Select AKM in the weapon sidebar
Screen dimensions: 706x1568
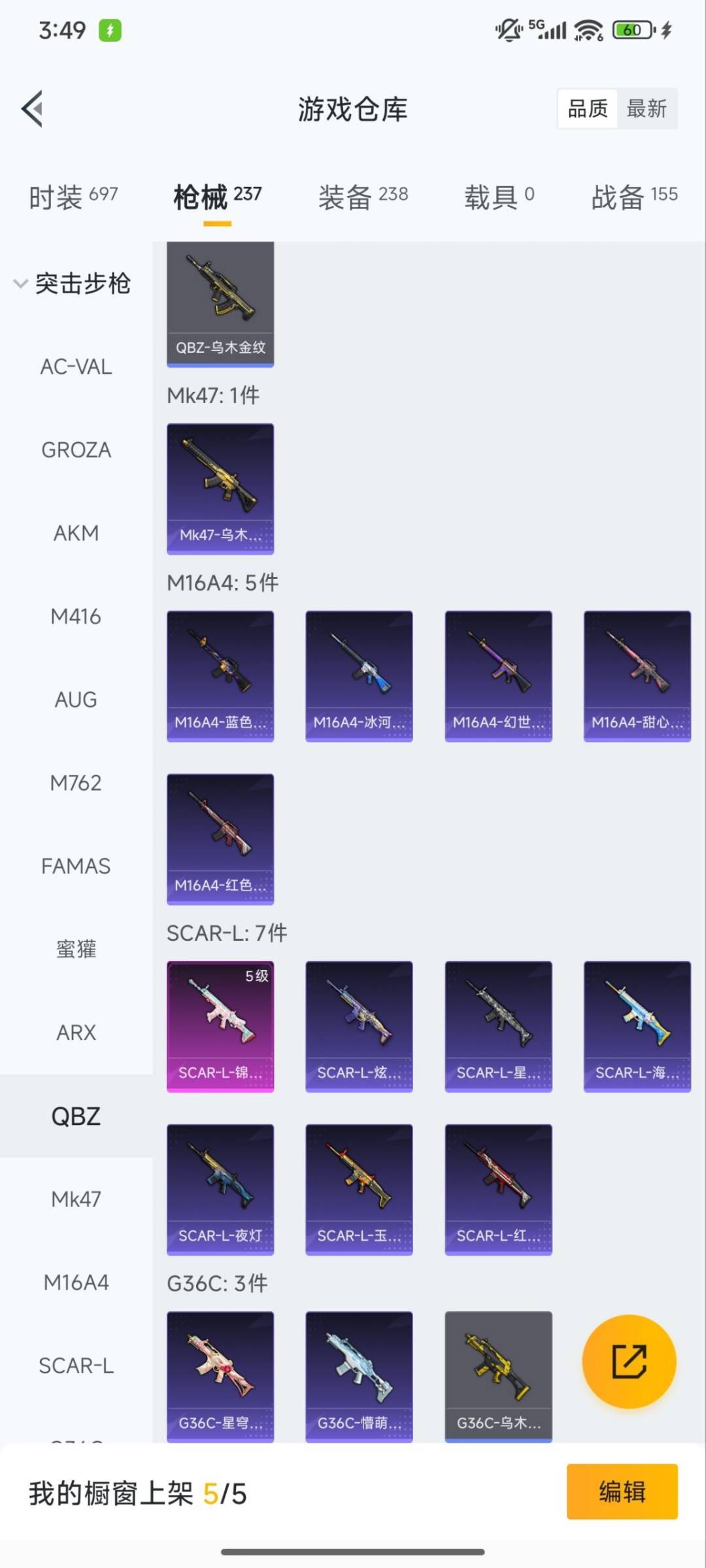(x=76, y=533)
